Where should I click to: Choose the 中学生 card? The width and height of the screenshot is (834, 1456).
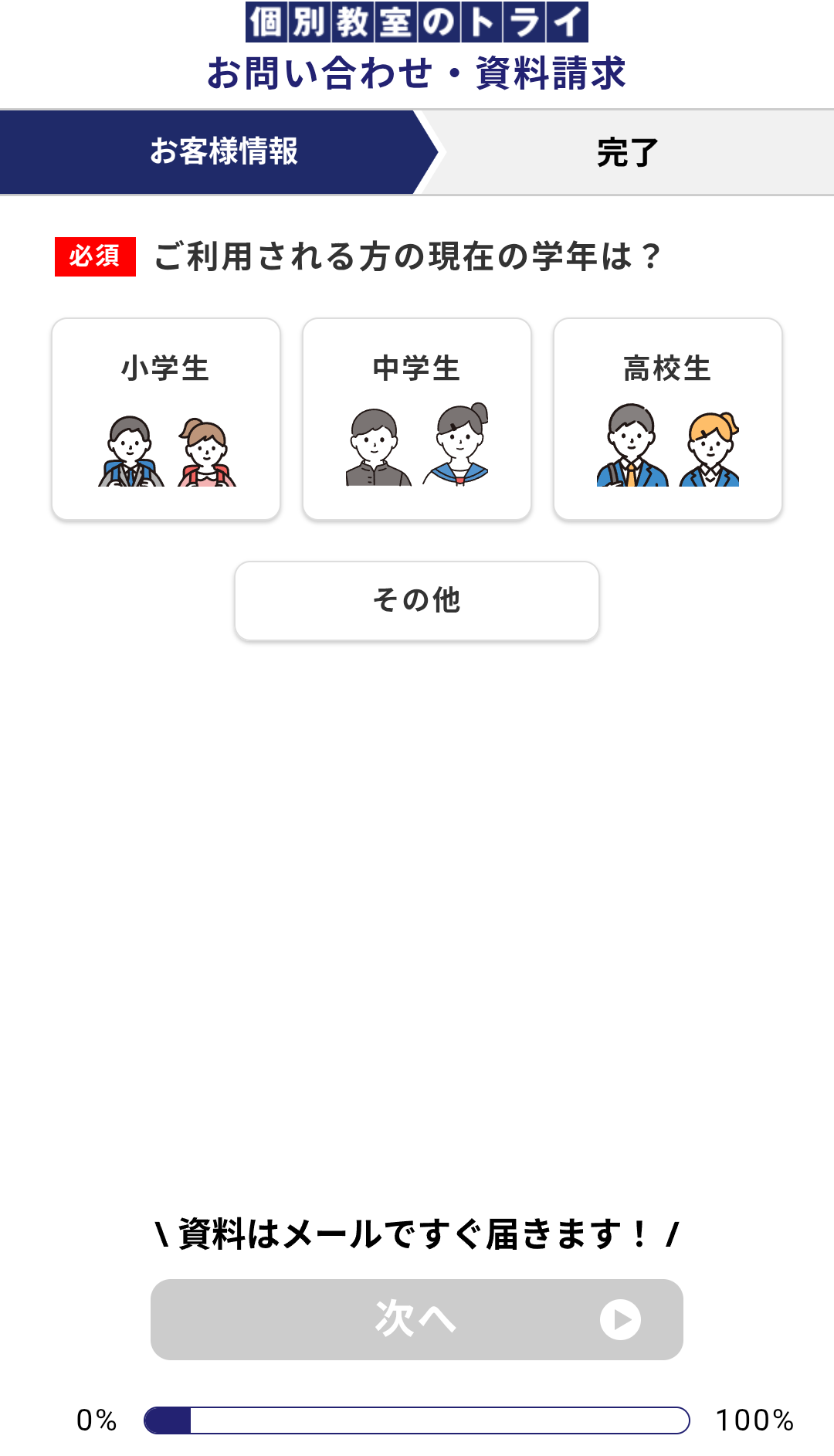point(417,419)
